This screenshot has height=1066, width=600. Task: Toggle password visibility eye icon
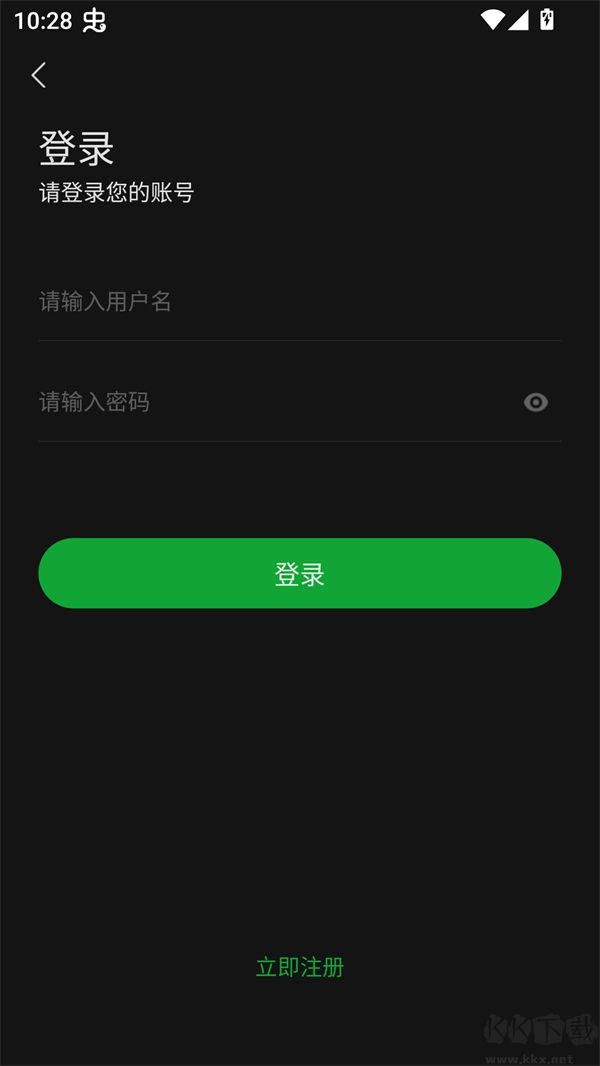point(536,402)
